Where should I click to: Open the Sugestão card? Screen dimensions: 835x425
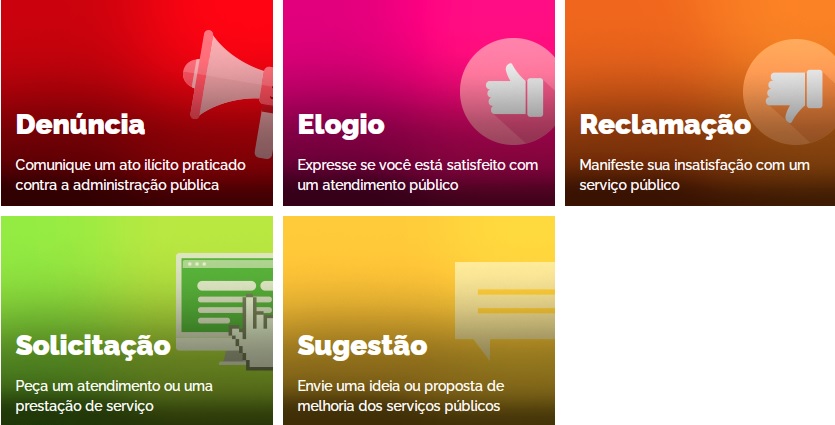[x=418, y=320]
